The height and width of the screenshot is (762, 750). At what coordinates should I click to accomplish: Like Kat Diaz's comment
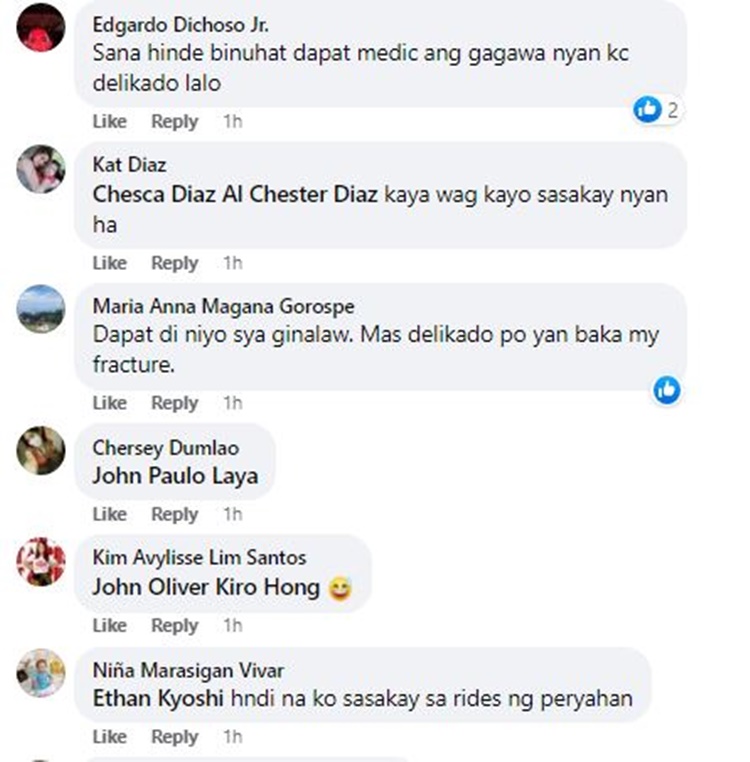(x=109, y=263)
